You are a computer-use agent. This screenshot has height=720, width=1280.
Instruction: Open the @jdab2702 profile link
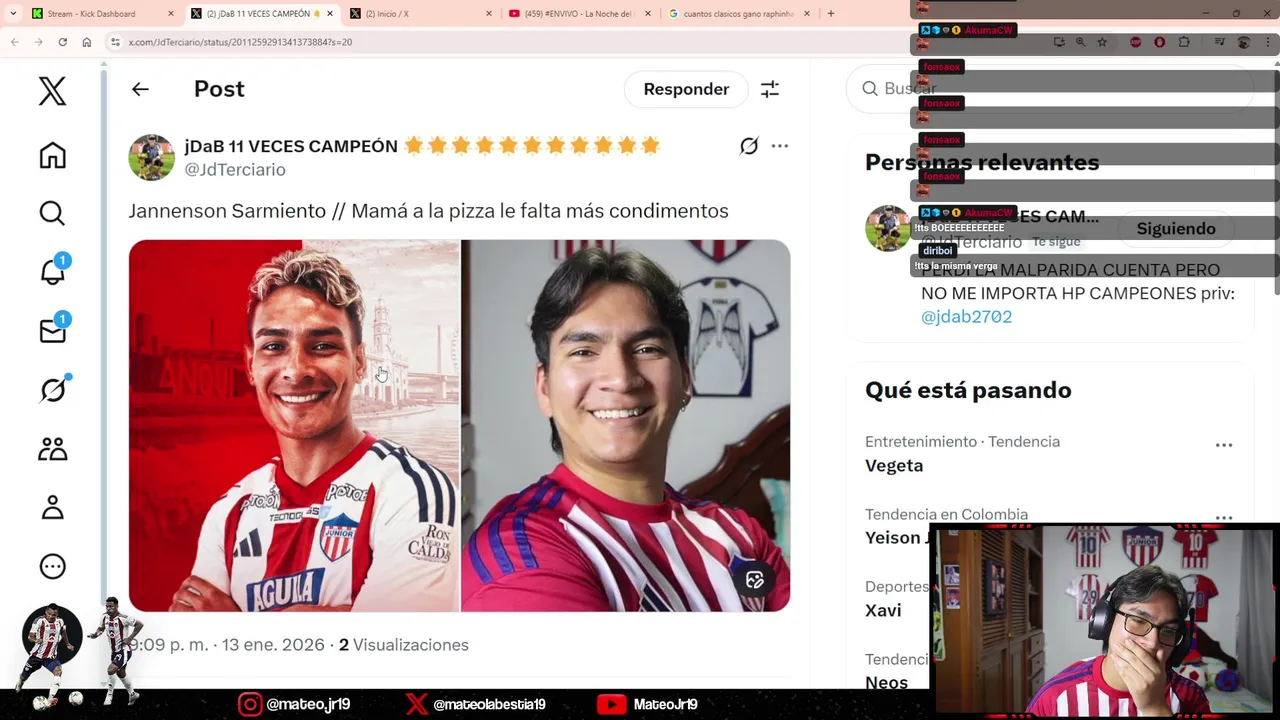[x=966, y=316]
